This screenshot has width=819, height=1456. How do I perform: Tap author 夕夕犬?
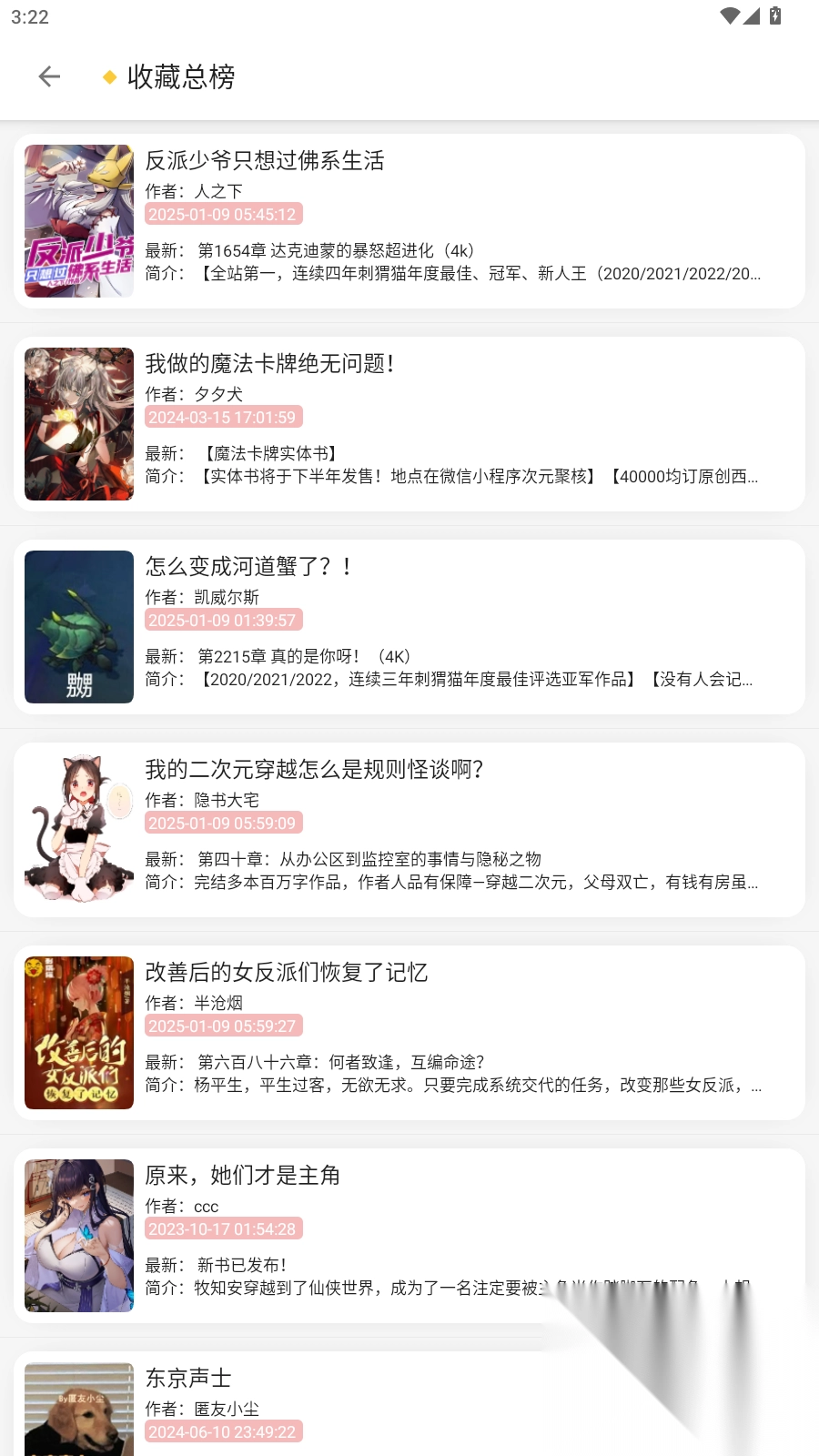tap(218, 394)
